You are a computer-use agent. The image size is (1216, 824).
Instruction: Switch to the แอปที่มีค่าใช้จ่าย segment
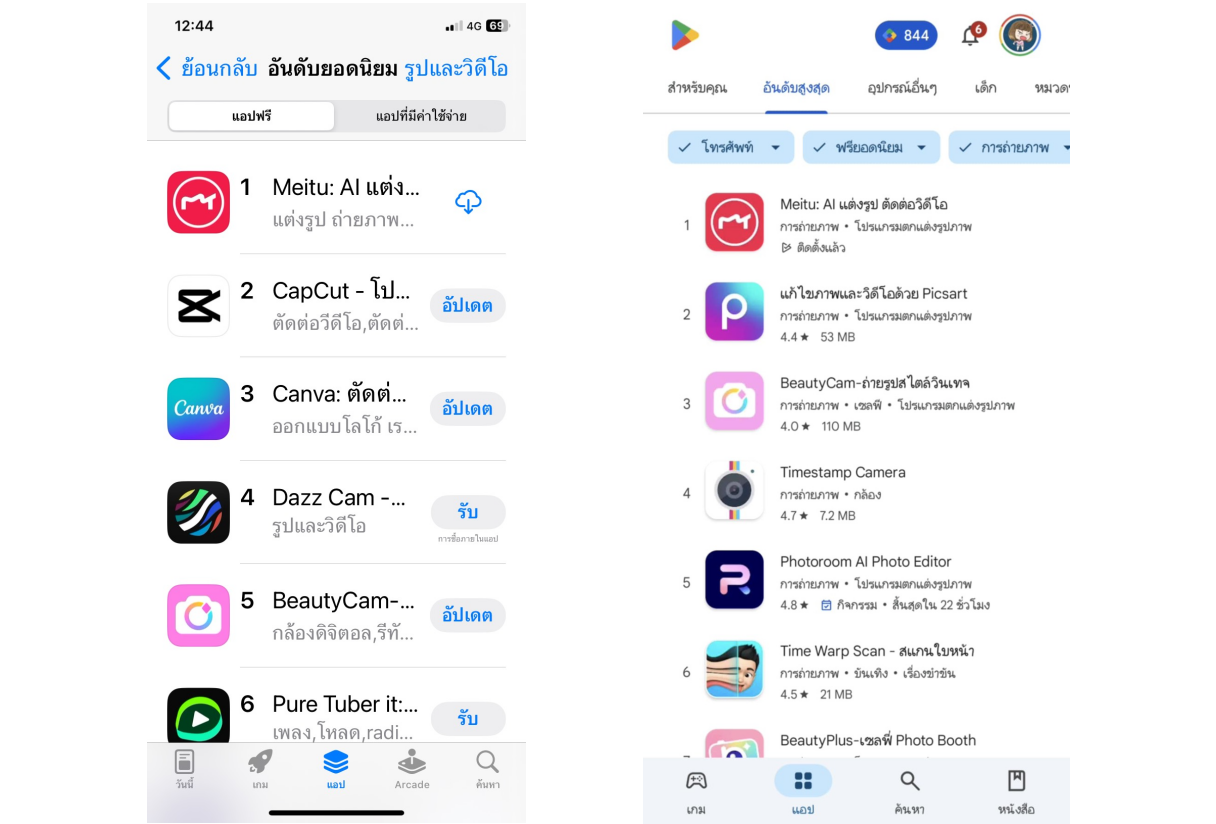(x=421, y=116)
